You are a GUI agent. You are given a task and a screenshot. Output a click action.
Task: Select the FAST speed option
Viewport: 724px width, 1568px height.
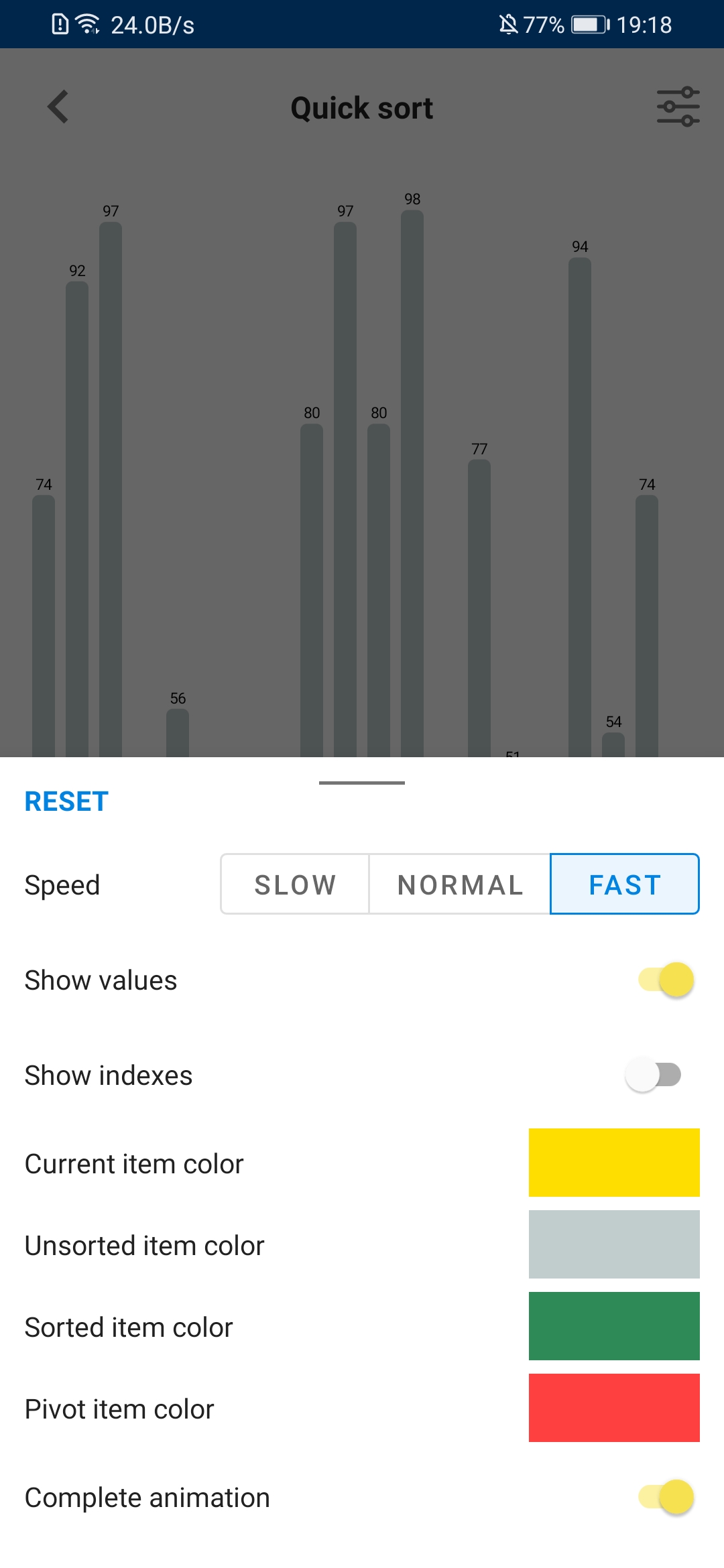pos(624,885)
